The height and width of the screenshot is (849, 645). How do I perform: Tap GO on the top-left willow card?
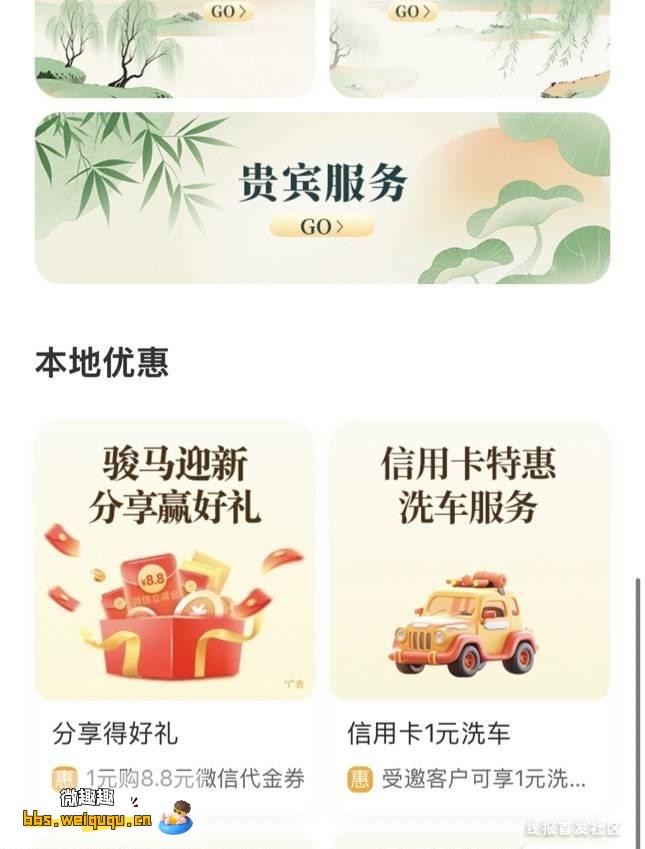pos(229,12)
